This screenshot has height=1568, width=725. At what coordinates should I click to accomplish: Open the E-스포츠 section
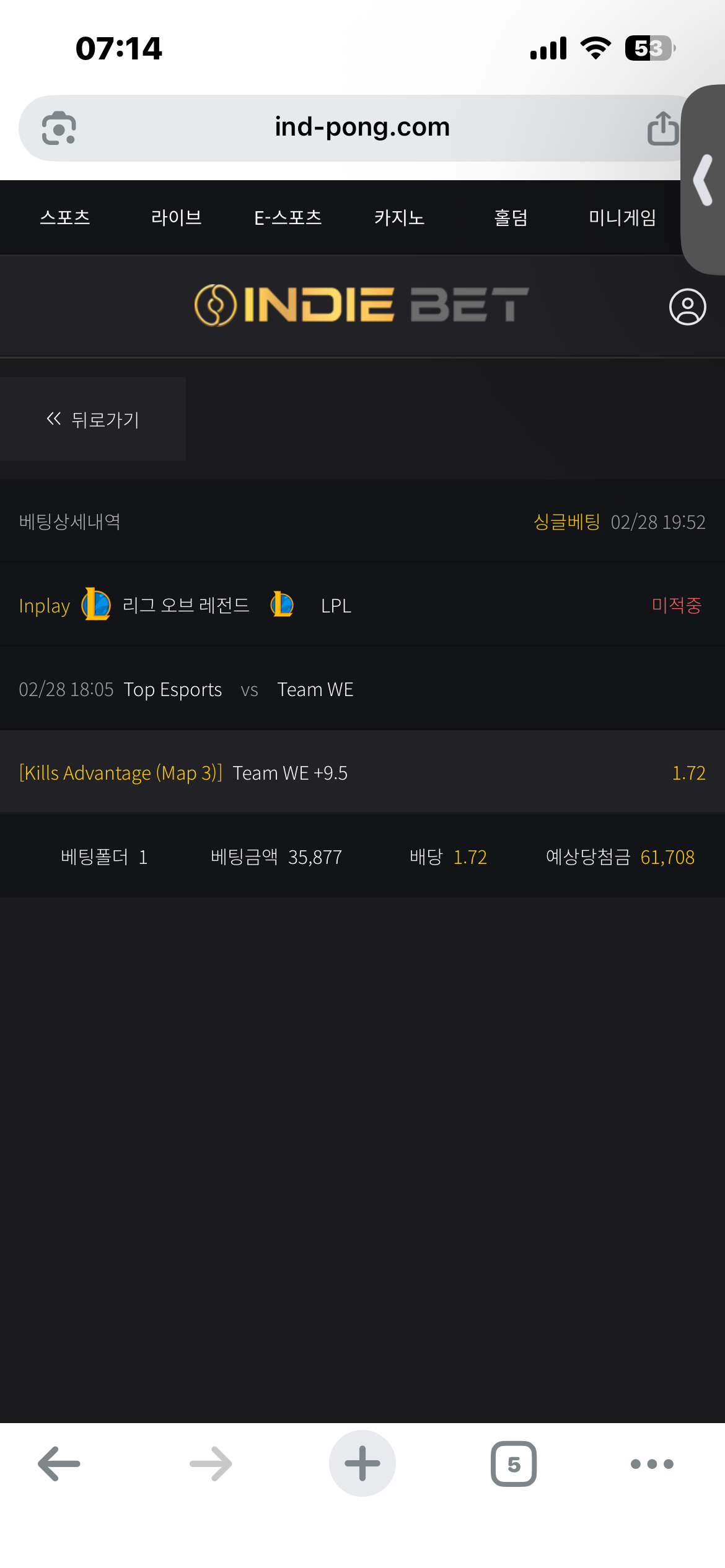click(288, 217)
